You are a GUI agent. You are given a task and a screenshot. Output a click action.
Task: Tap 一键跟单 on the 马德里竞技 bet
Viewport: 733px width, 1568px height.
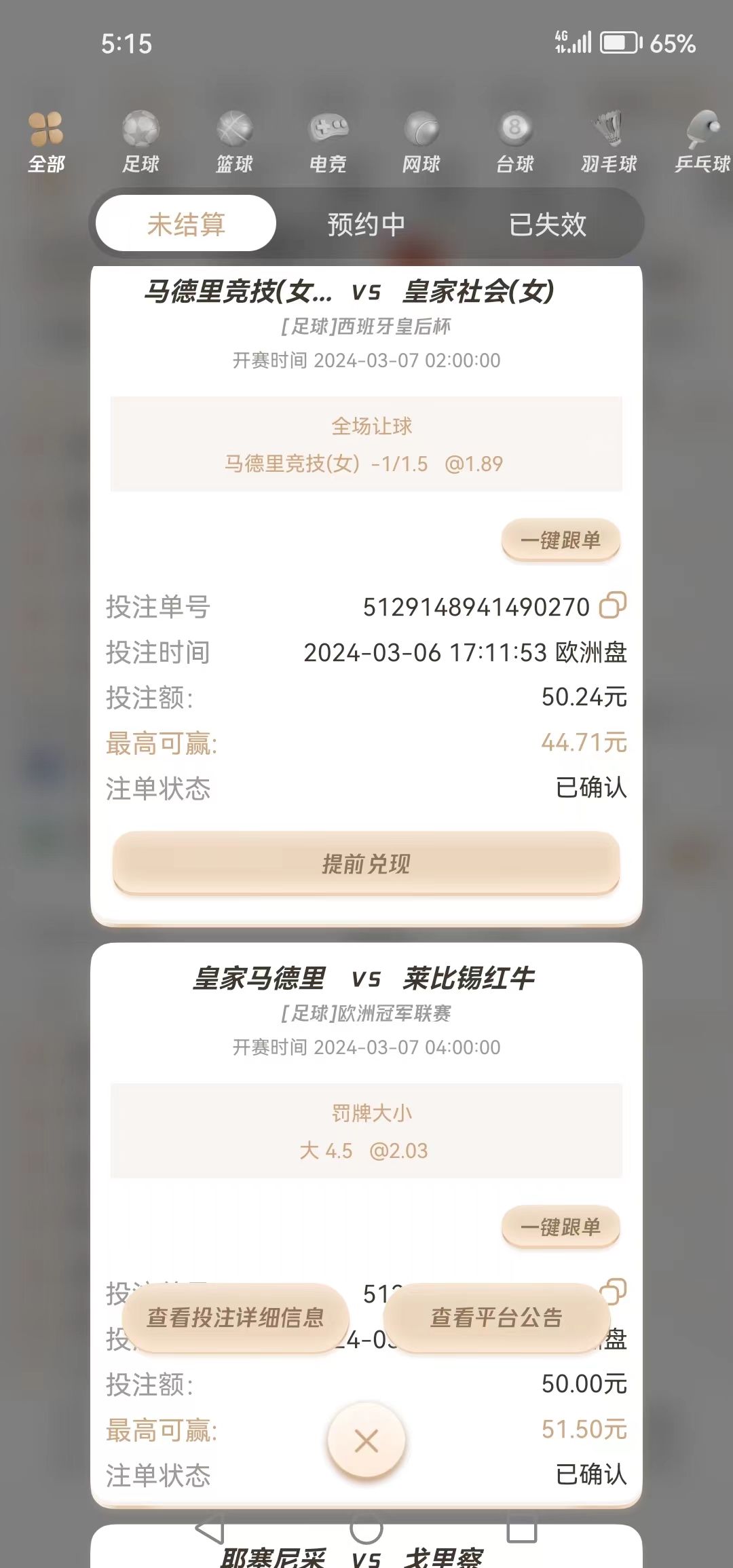561,540
